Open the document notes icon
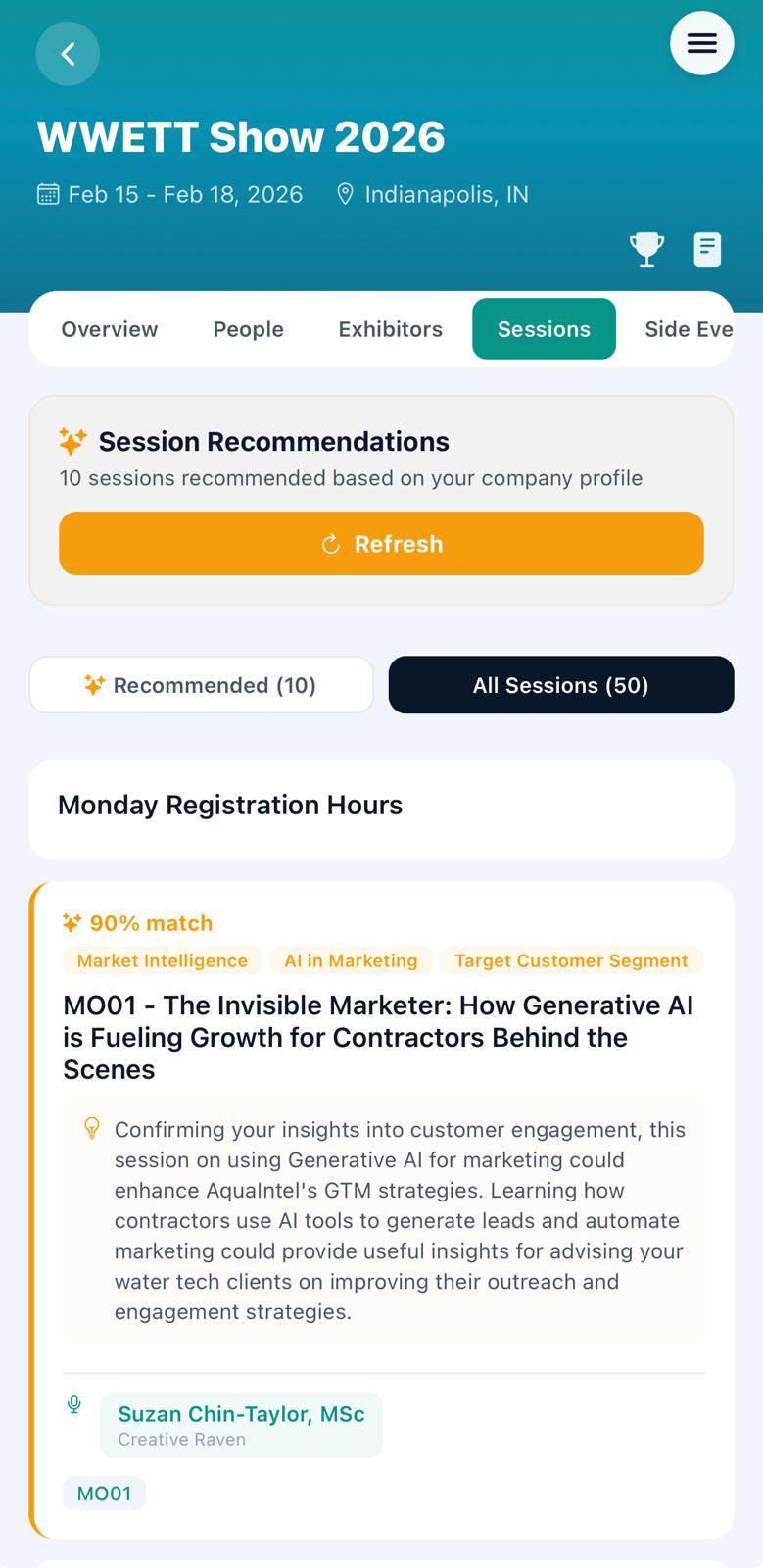Viewport: 763px width, 1568px height. point(707,249)
